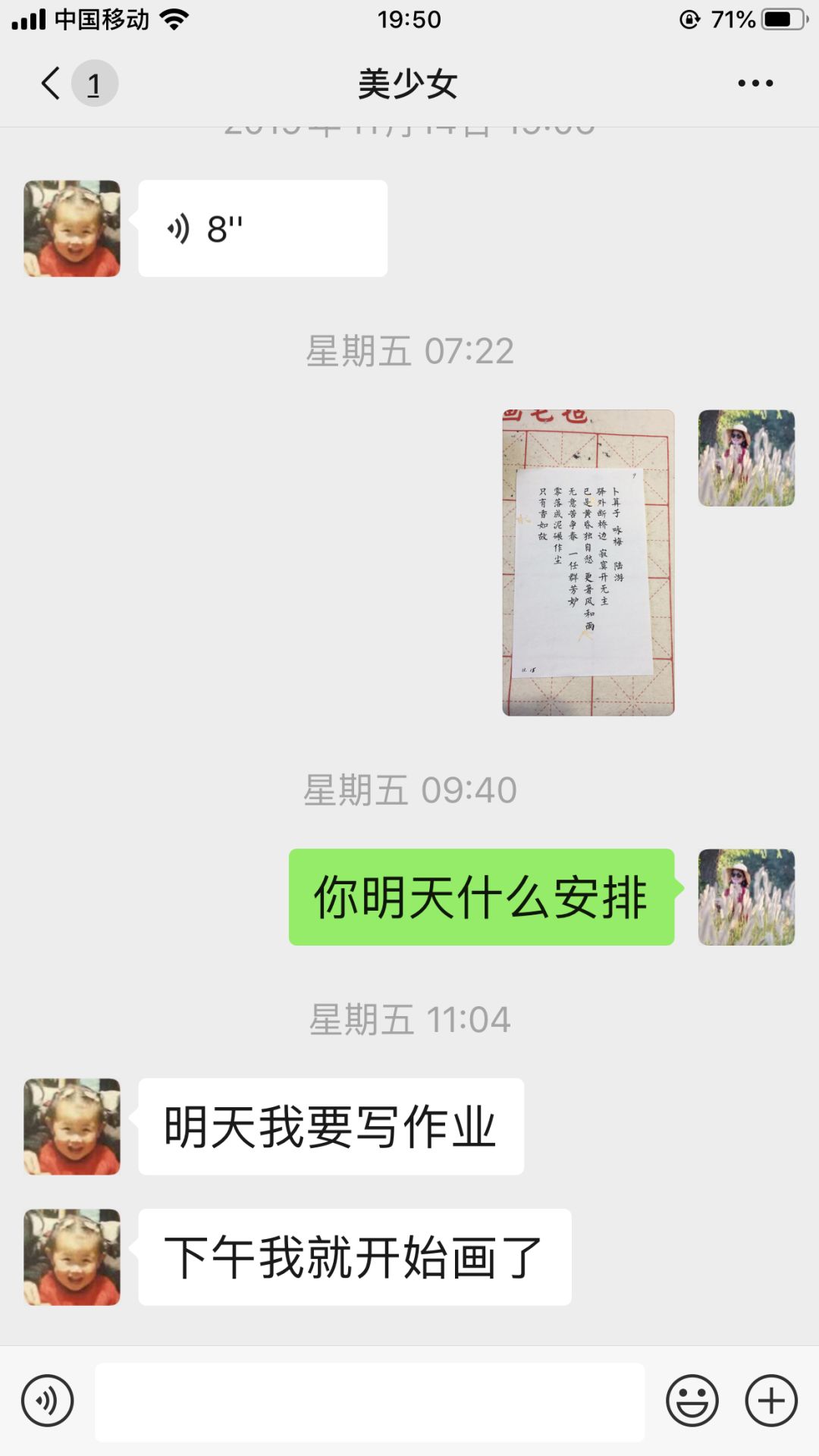Open the emoji sticker panel
This screenshot has width=819, height=1456.
692,1401
